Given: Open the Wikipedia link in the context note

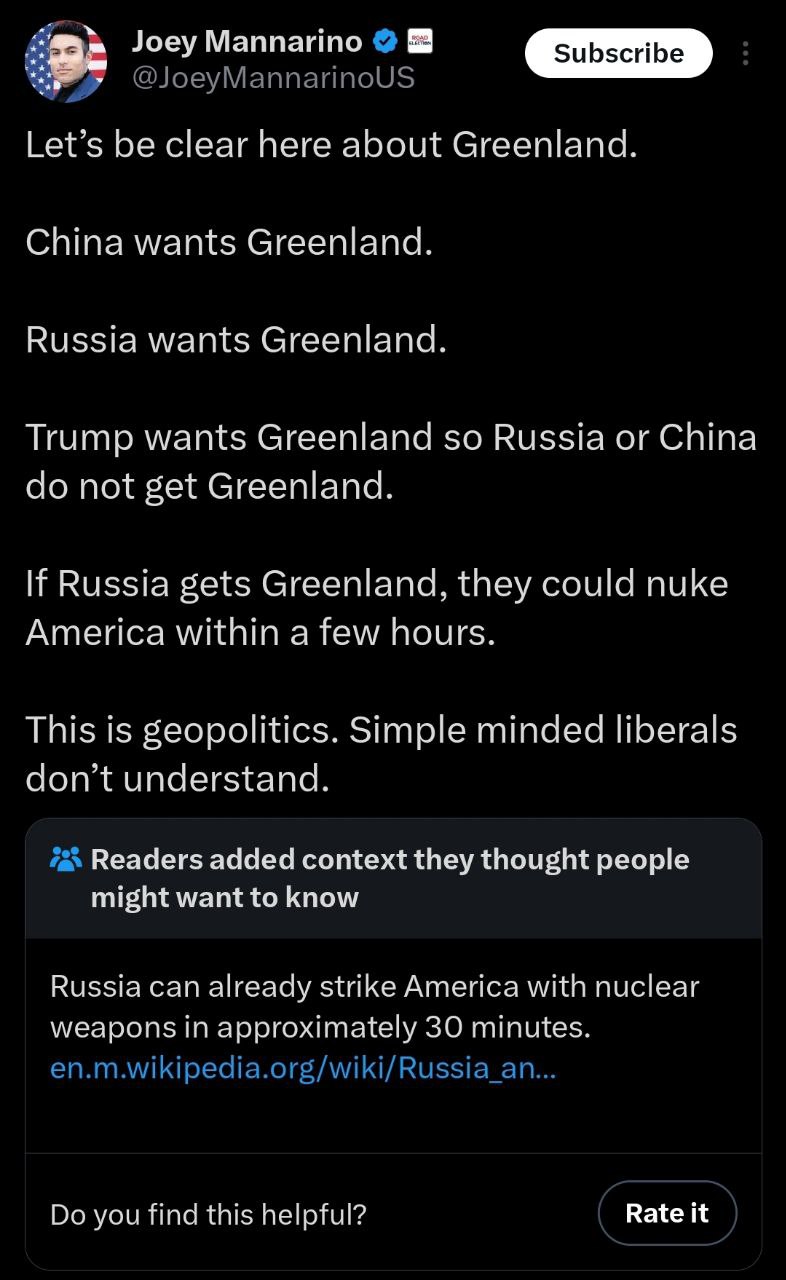Looking at the screenshot, I should (x=303, y=1069).
